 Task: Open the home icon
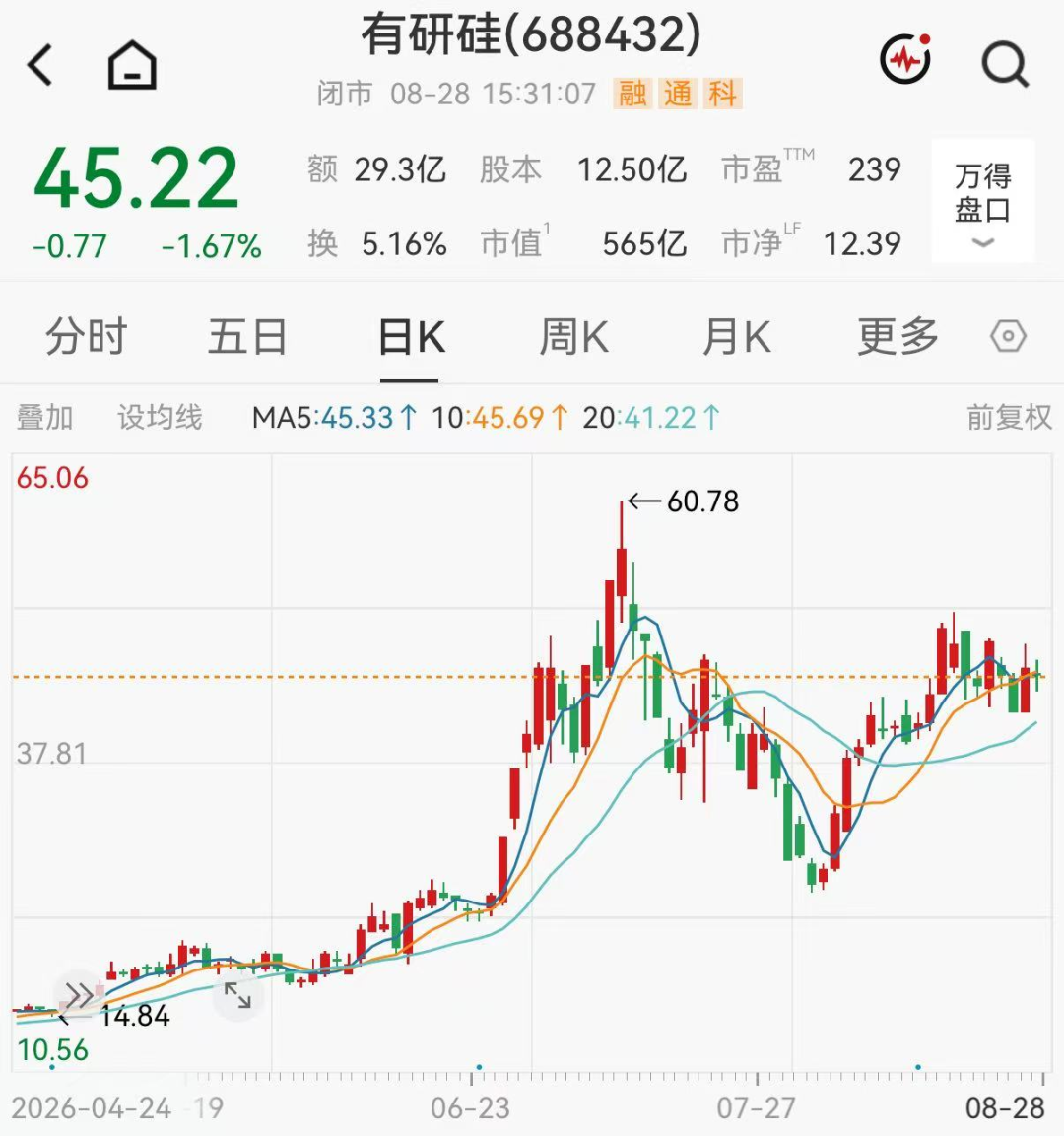132,65
